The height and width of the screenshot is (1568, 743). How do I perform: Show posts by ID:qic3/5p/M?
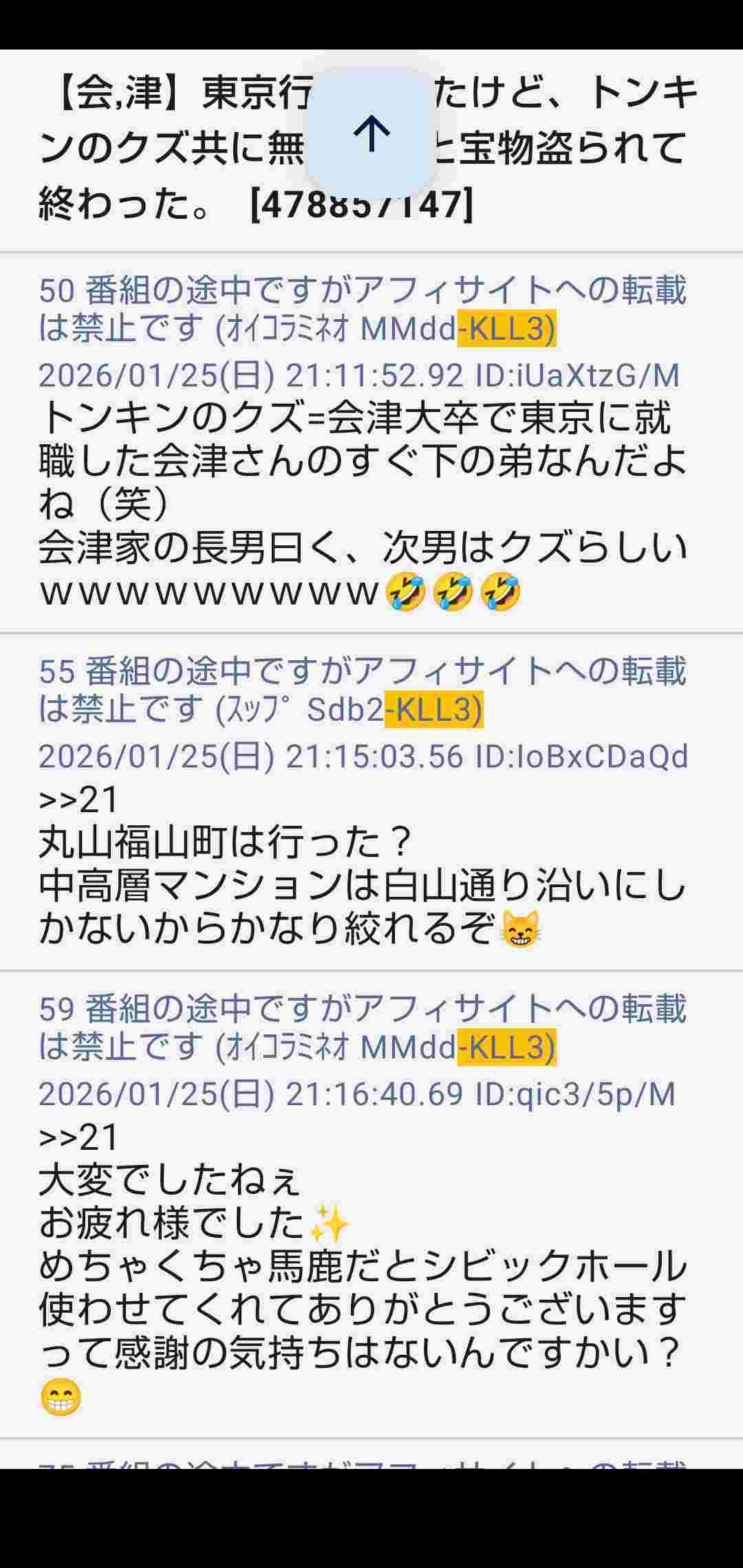(575, 1094)
